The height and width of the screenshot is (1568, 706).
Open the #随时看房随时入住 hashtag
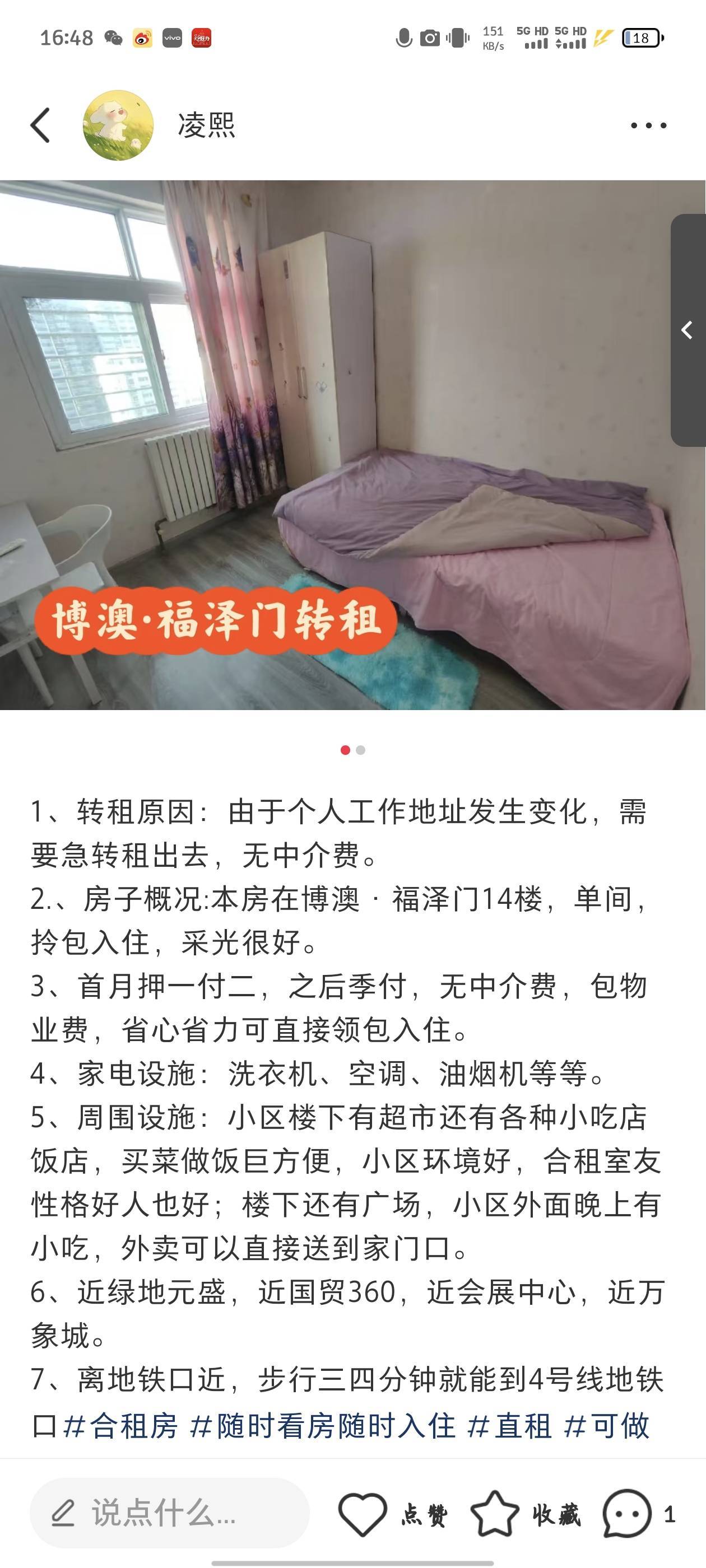point(322,1426)
